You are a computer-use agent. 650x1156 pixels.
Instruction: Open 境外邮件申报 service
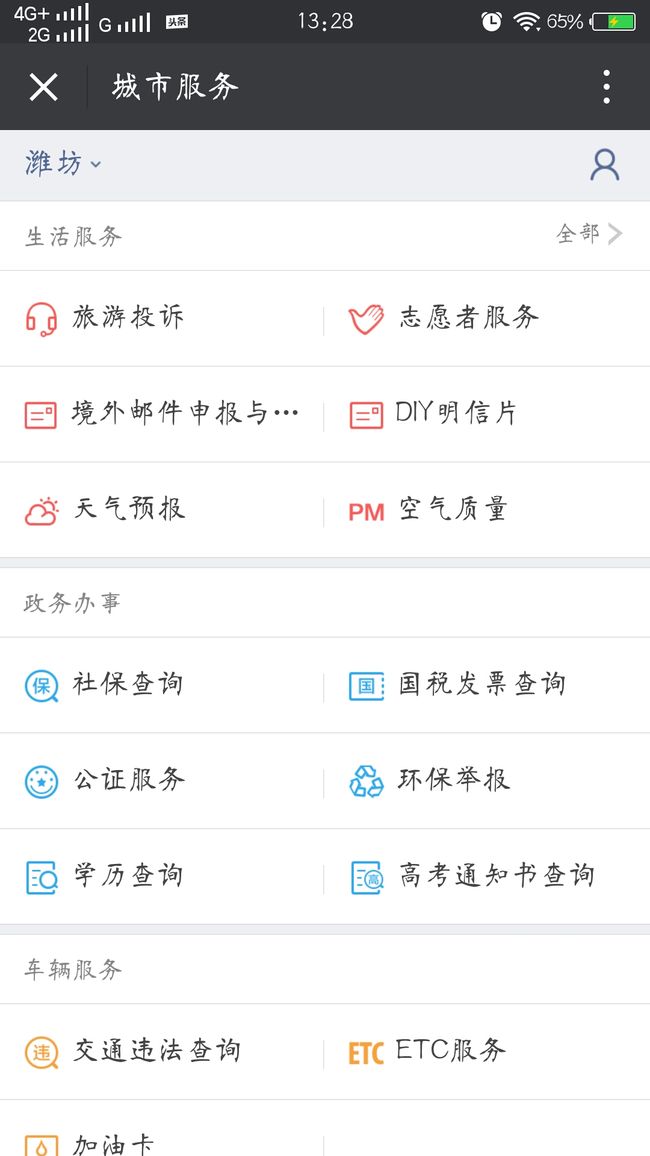click(162, 414)
